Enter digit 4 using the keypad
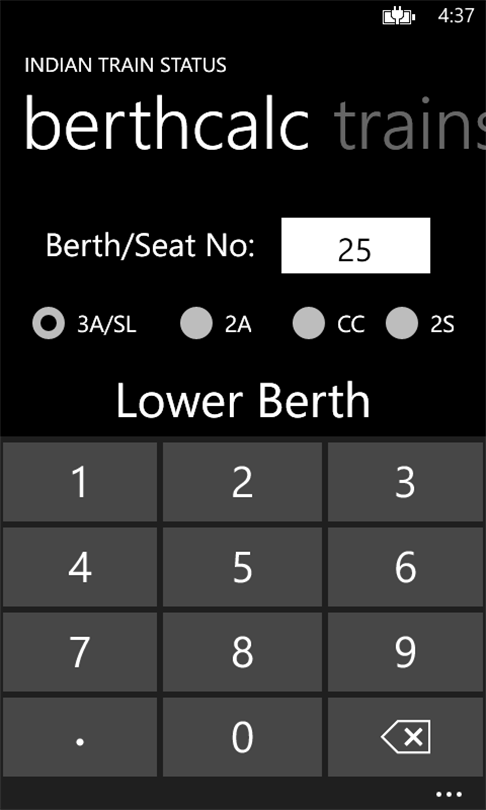Screen dimensions: 486x810 tap(80, 567)
